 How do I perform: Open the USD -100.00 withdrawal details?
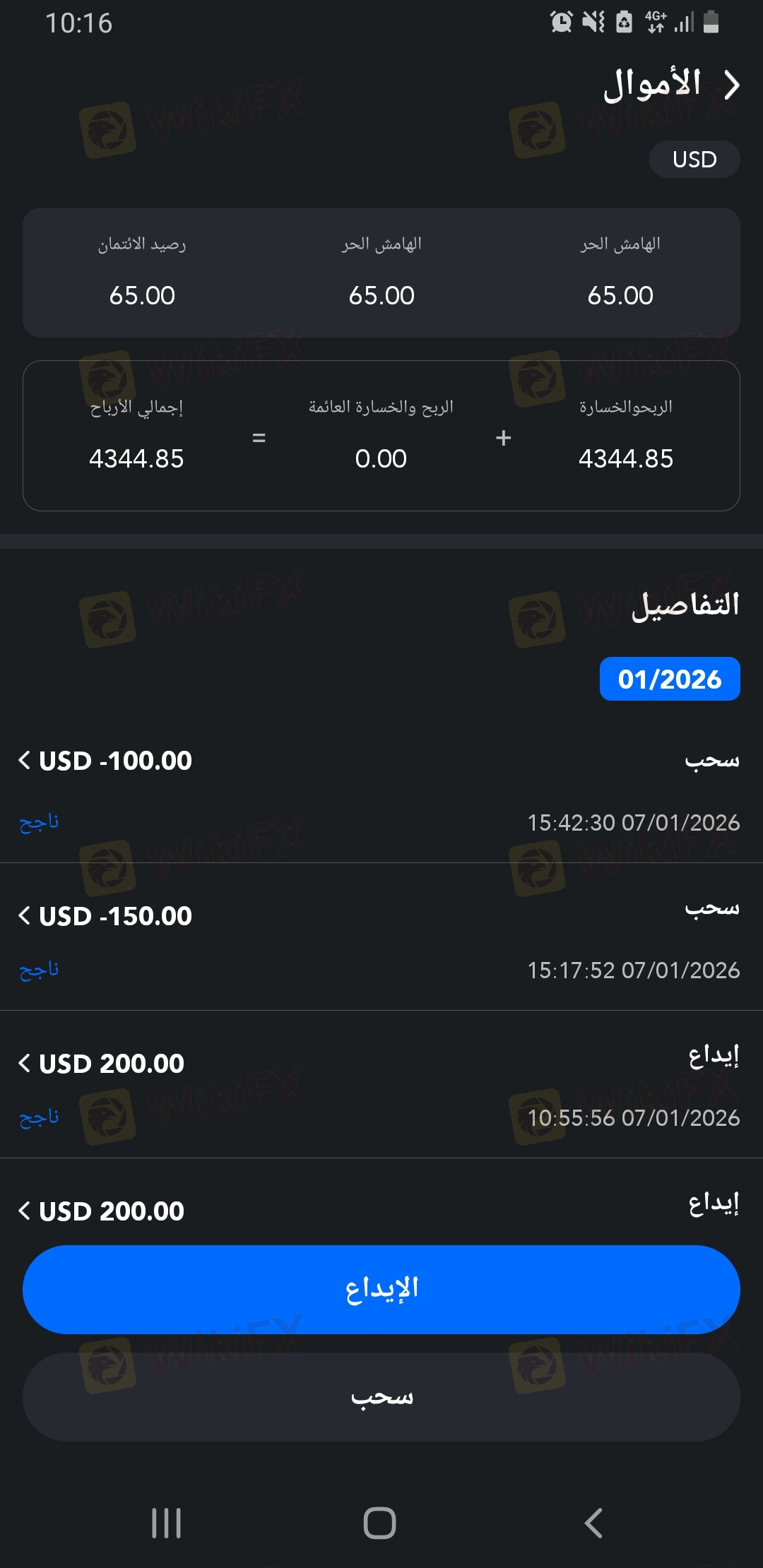[x=106, y=761]
